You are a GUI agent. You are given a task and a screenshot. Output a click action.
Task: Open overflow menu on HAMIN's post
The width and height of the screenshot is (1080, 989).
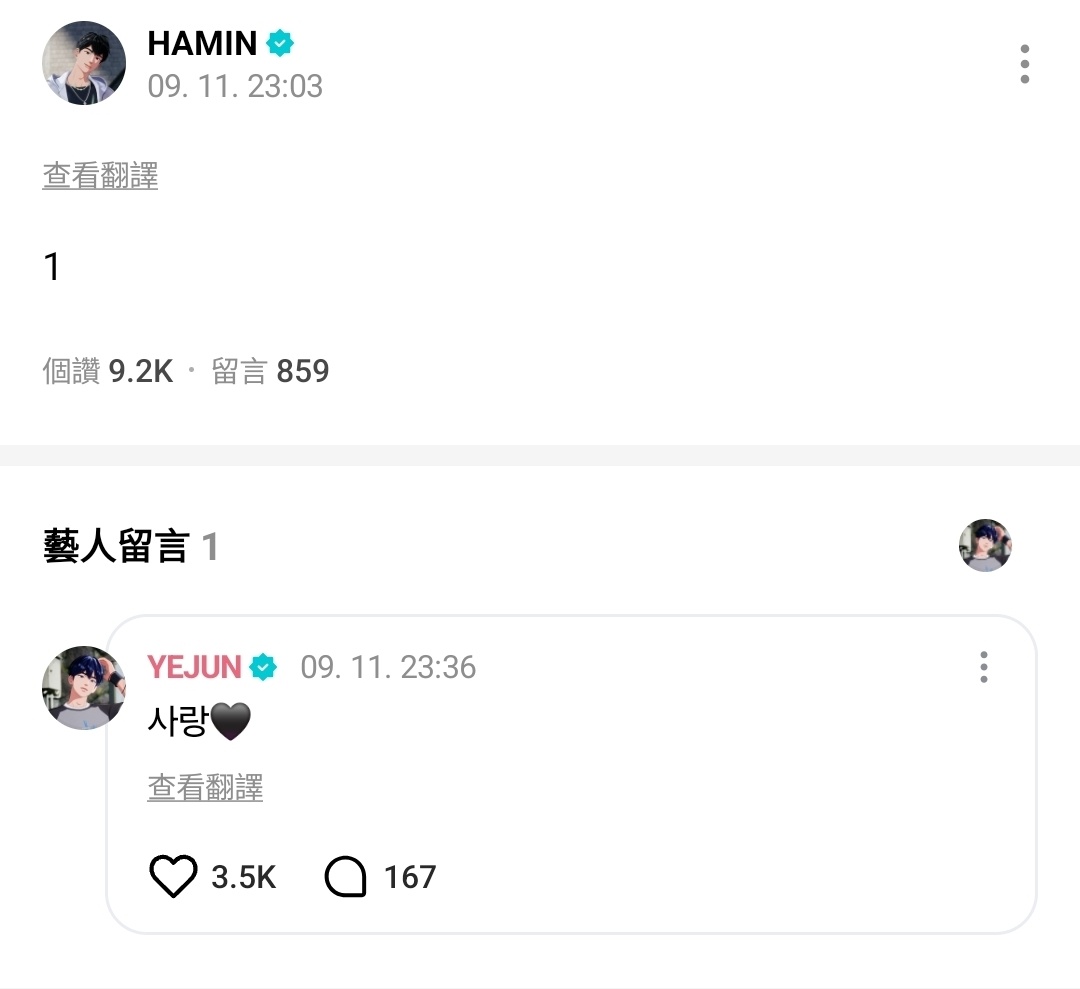(1024, 64)
